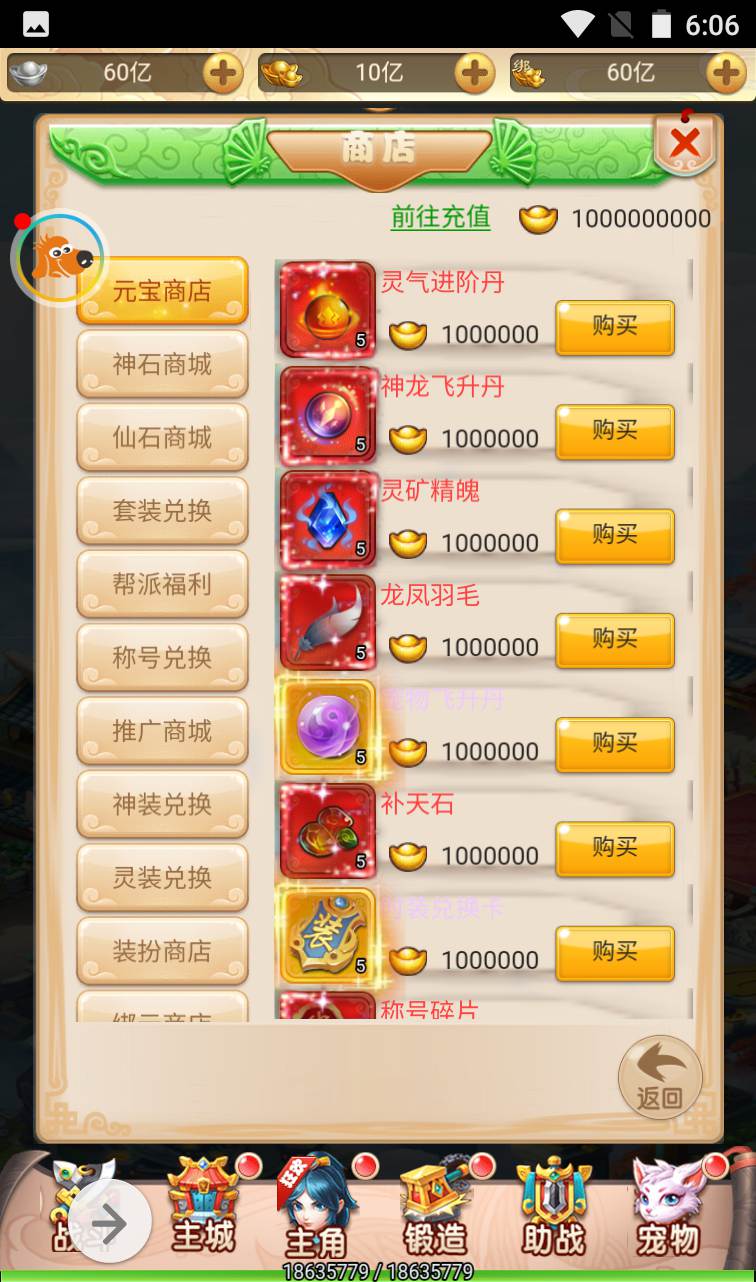The width and height of the screenshot is (756, 1282).
Task: Buy 神龙飞升丹 with the 购买 button
Action: click(x=614, y=432)
